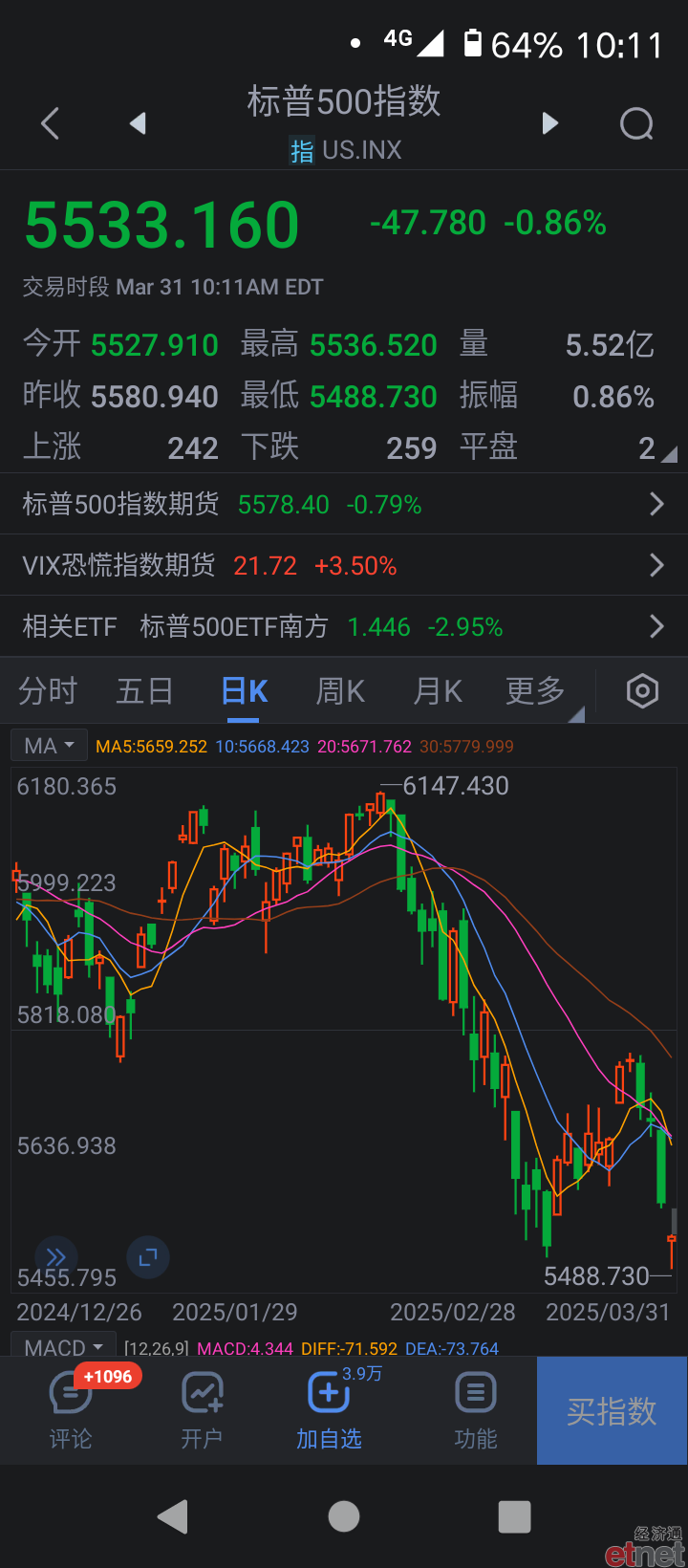
Task: Switch to the 分时 chart tab
Action: click(48, 690)
